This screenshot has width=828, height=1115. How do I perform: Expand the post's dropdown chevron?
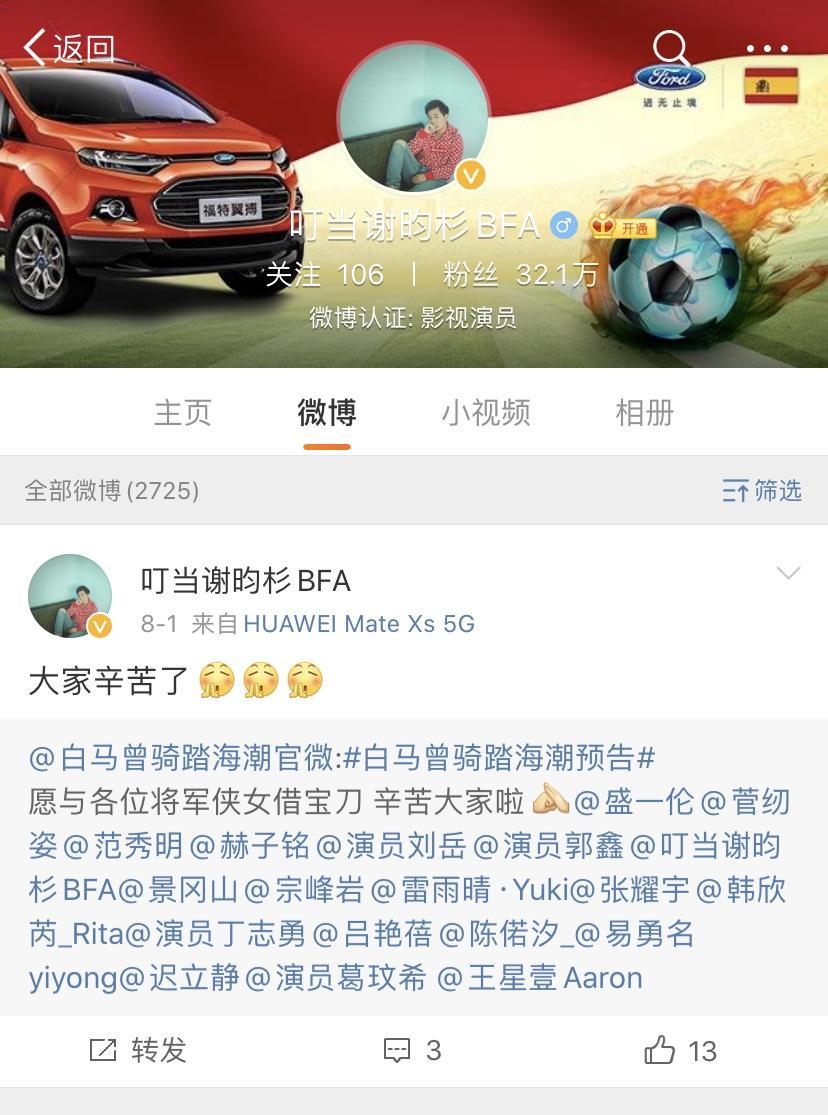tap(788, 573)
